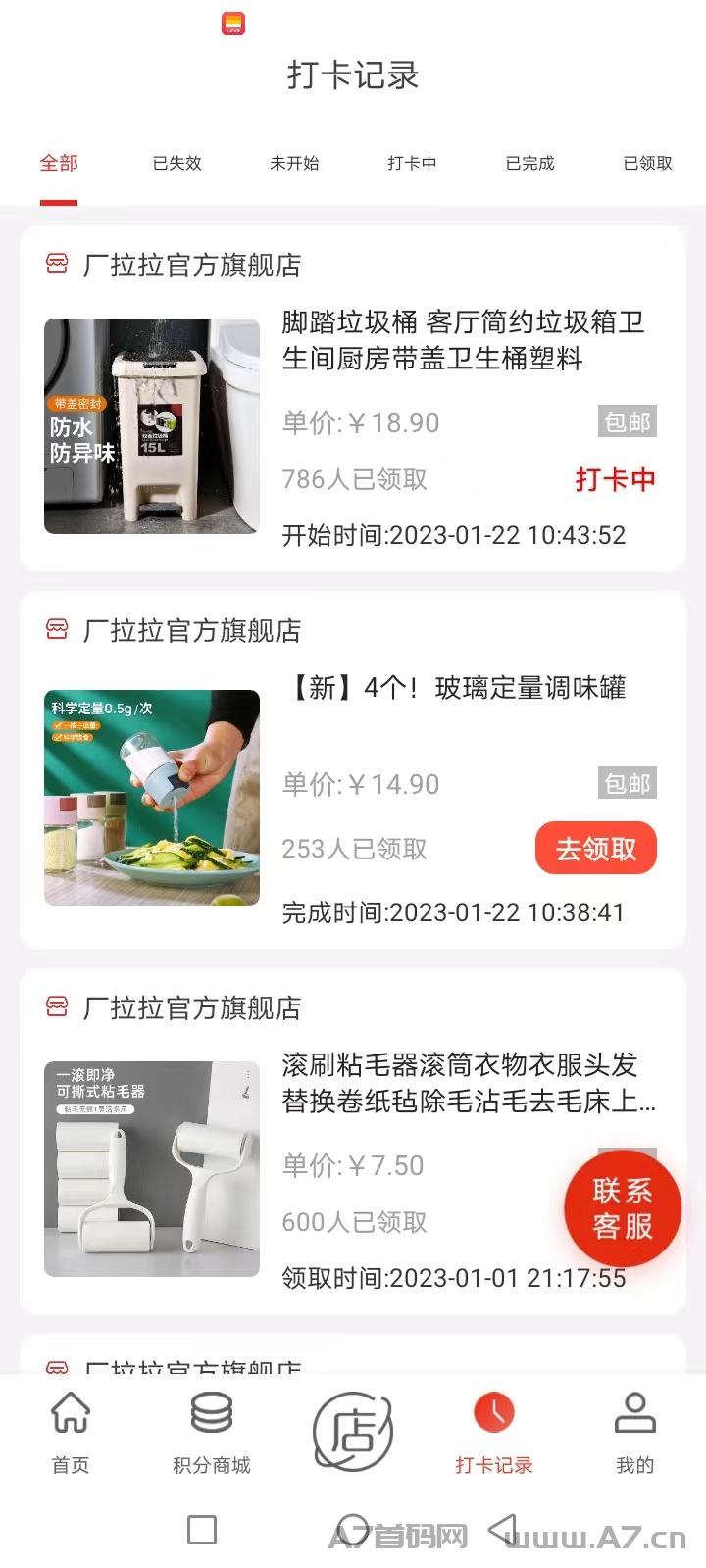This screenshot has height=1568, width=706.
Task: Tap 去领取 for the 玻璃定量调味罐
Action: coord(596,849)
